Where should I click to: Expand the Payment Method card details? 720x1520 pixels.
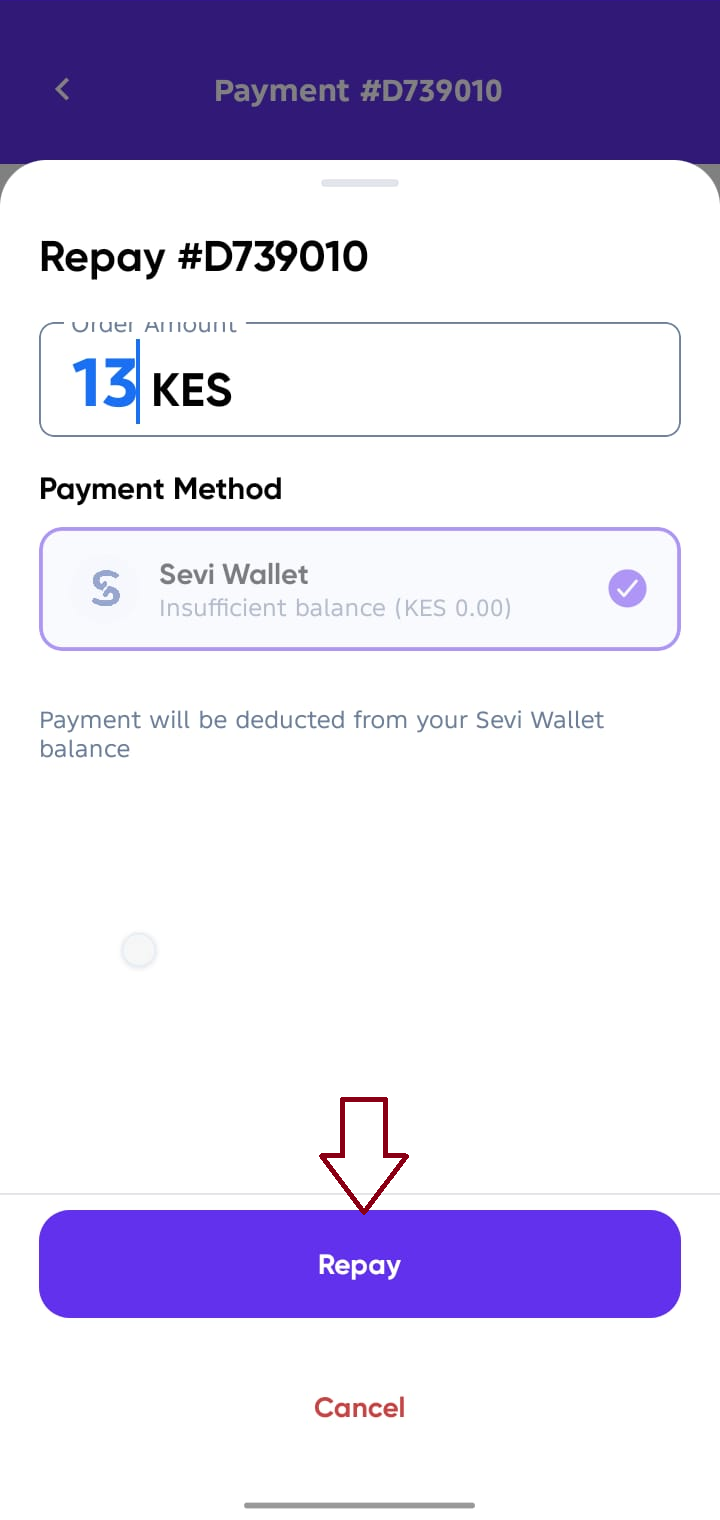[x=360, y=589]
